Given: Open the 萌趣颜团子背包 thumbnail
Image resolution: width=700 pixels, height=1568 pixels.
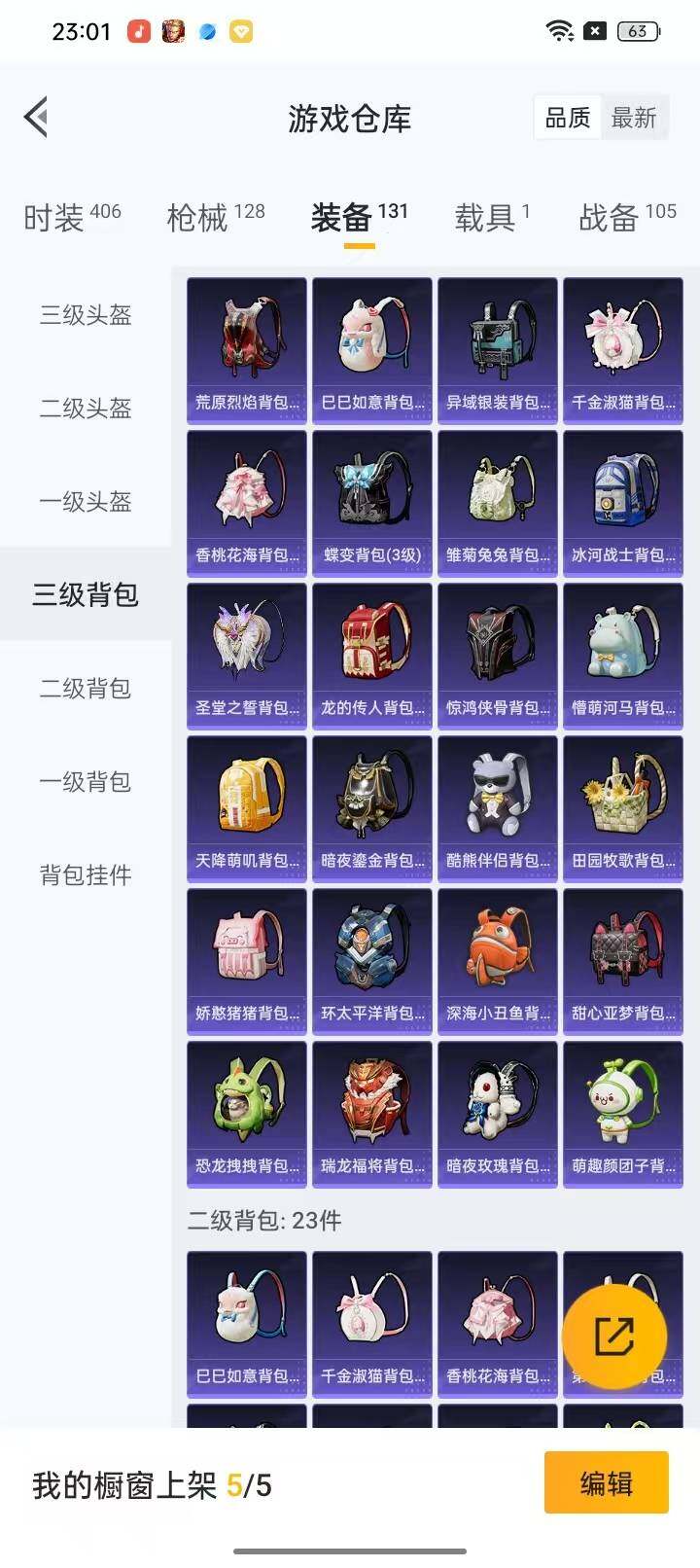Looking at the screenshot, I should [x=622, y=1108].
